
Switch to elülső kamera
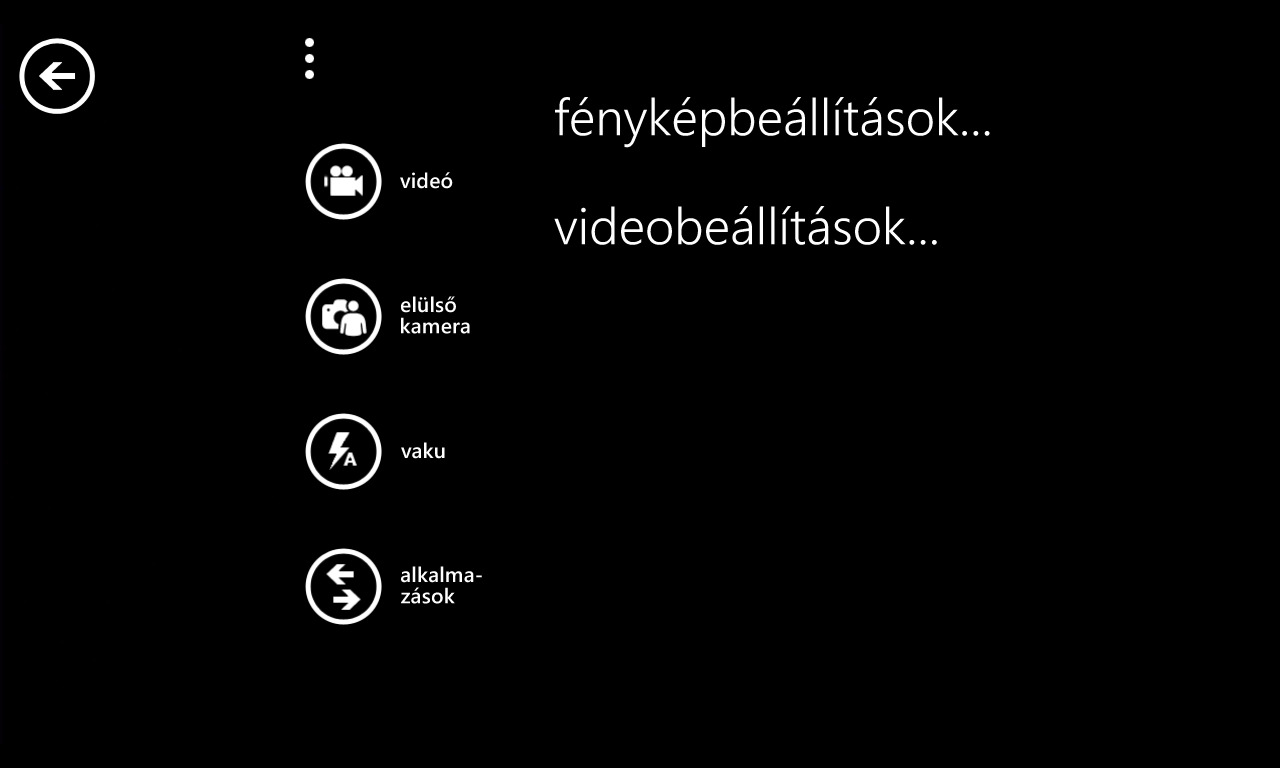343,316
